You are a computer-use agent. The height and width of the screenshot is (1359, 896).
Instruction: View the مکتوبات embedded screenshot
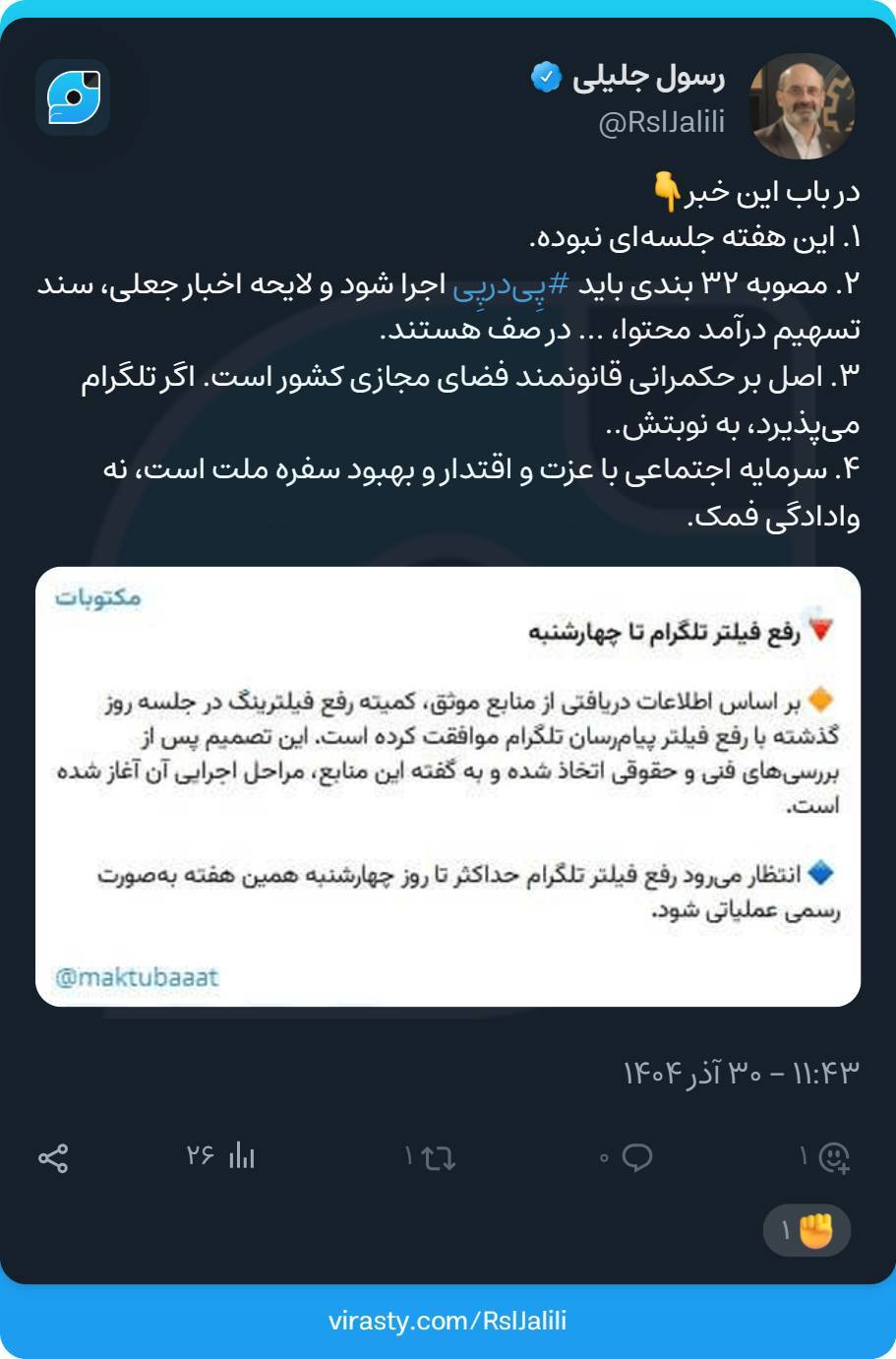[448, 787]
